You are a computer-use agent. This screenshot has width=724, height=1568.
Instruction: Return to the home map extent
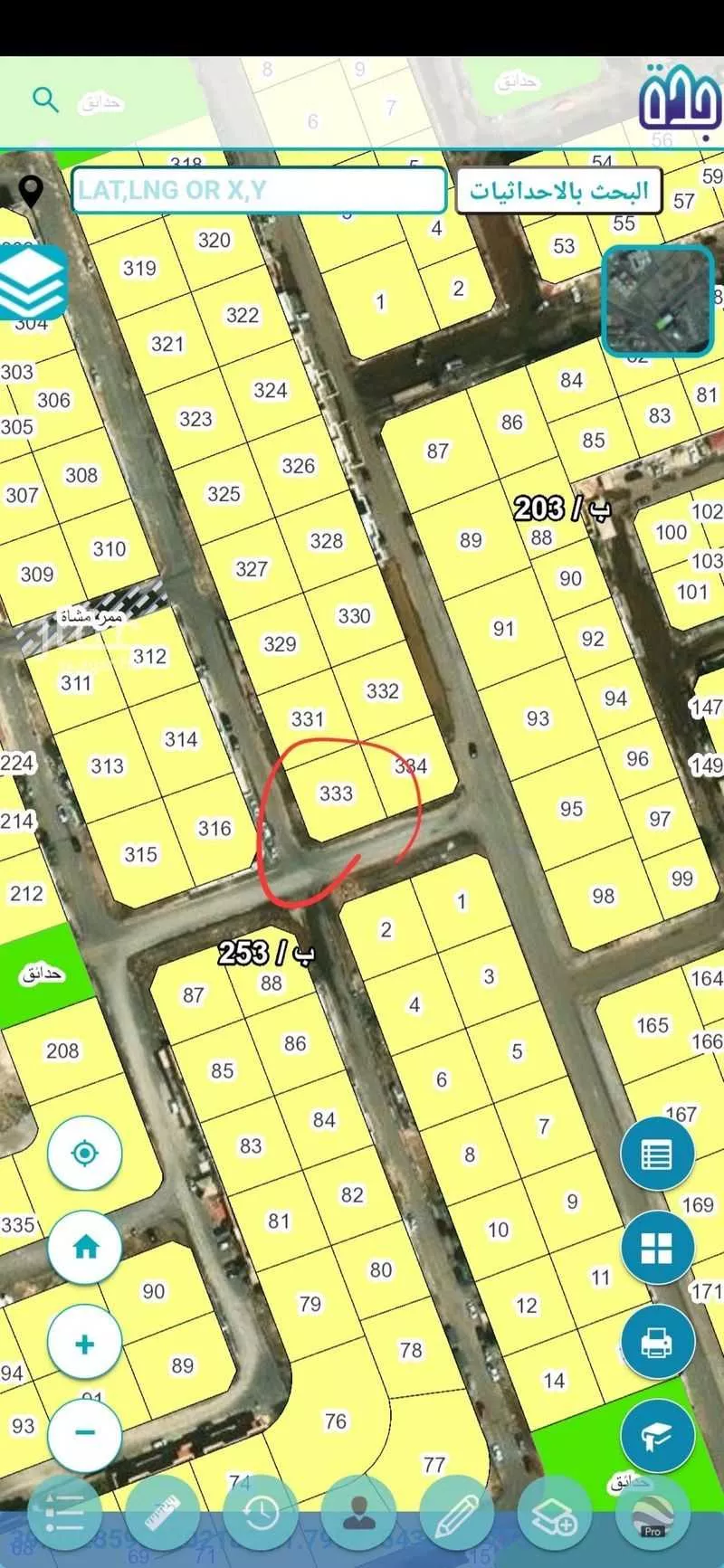point(85,1248)
